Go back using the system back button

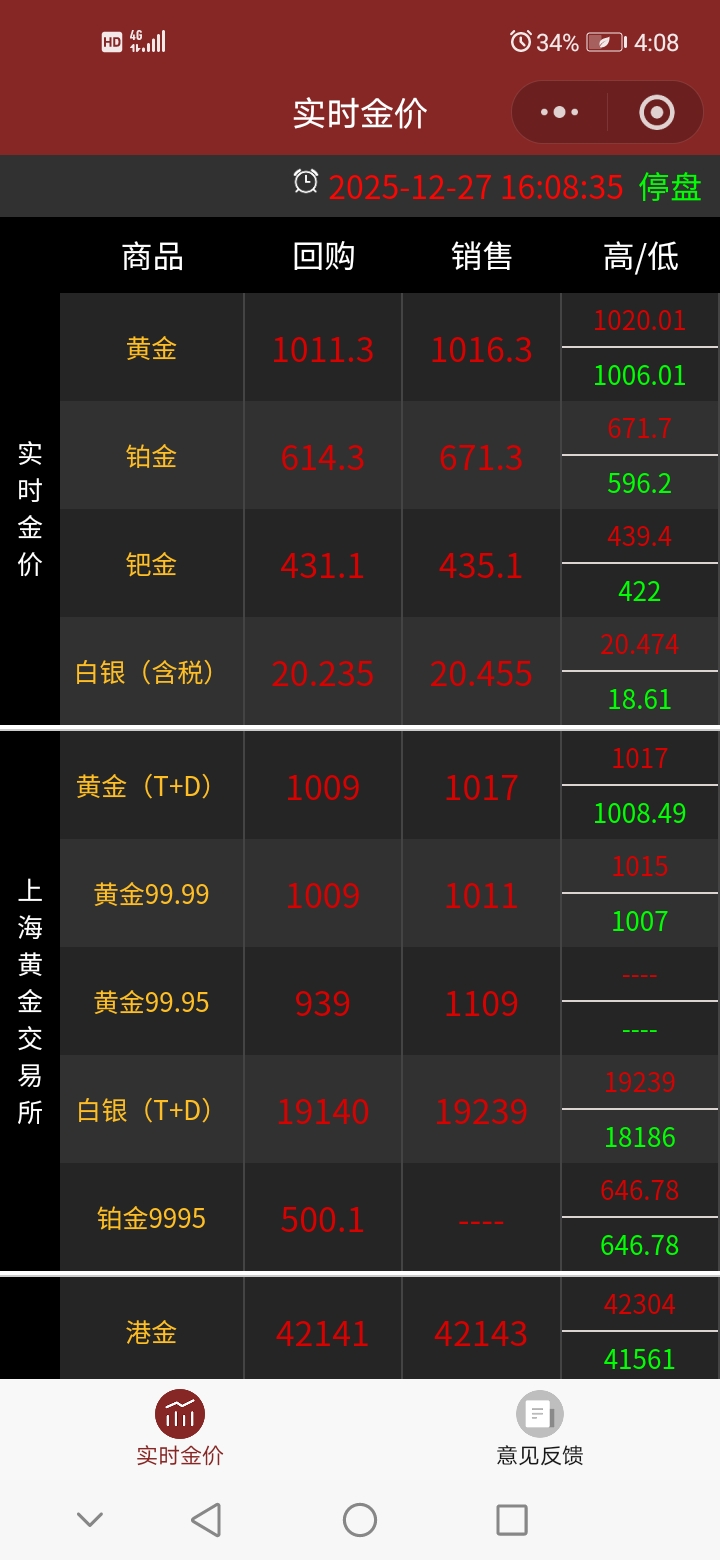click(206, 1520)
